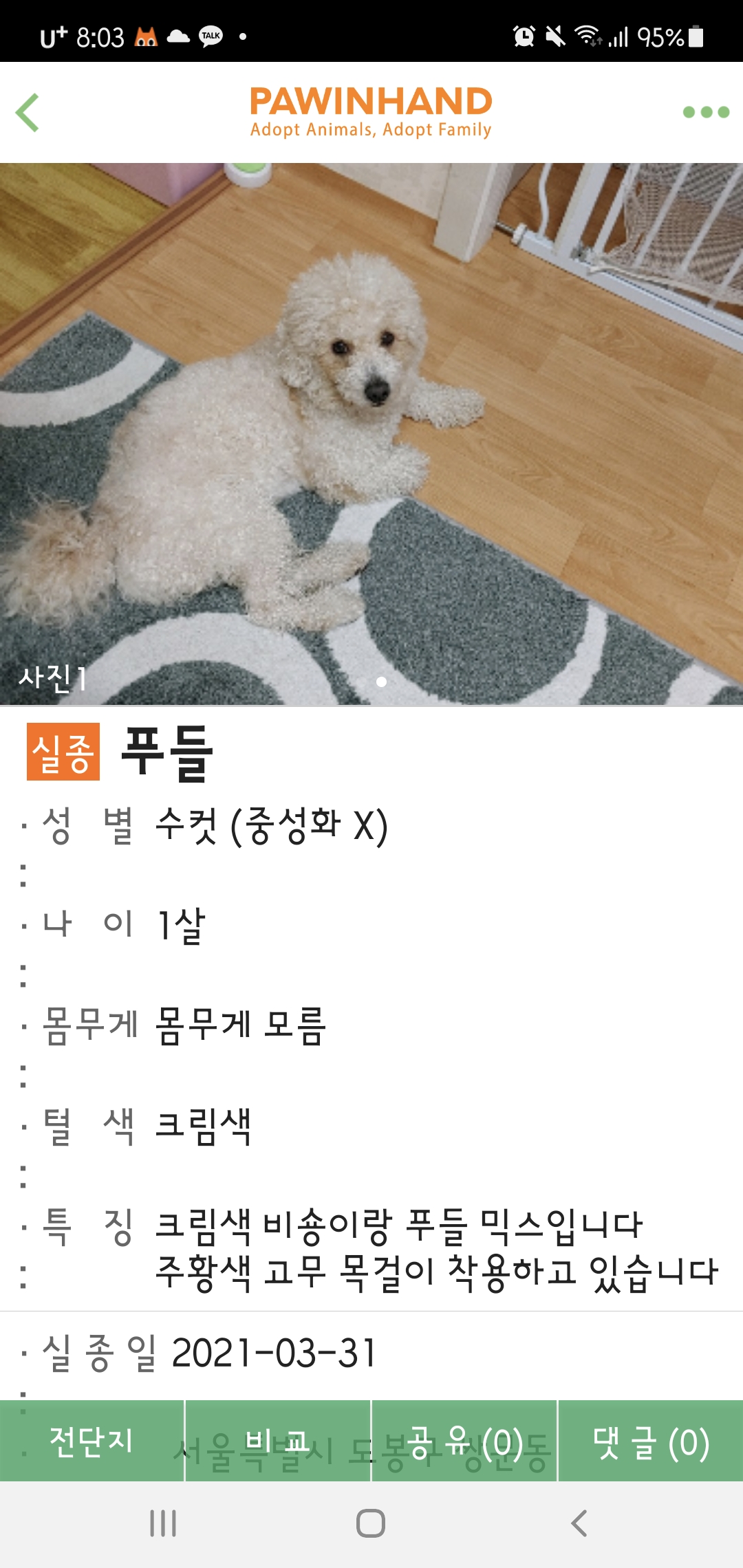Go to the home screen
743x1568 pixels.
click(x=371, y=1523)
